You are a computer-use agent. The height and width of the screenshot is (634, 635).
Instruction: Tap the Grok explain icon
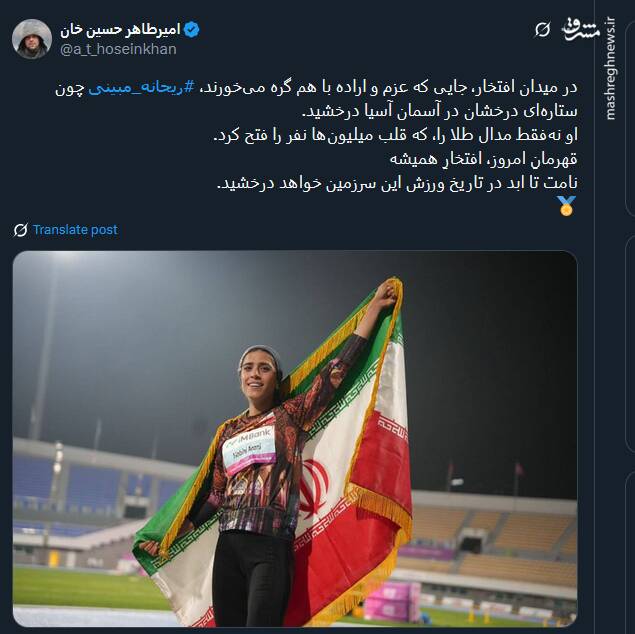click(543, 29)
